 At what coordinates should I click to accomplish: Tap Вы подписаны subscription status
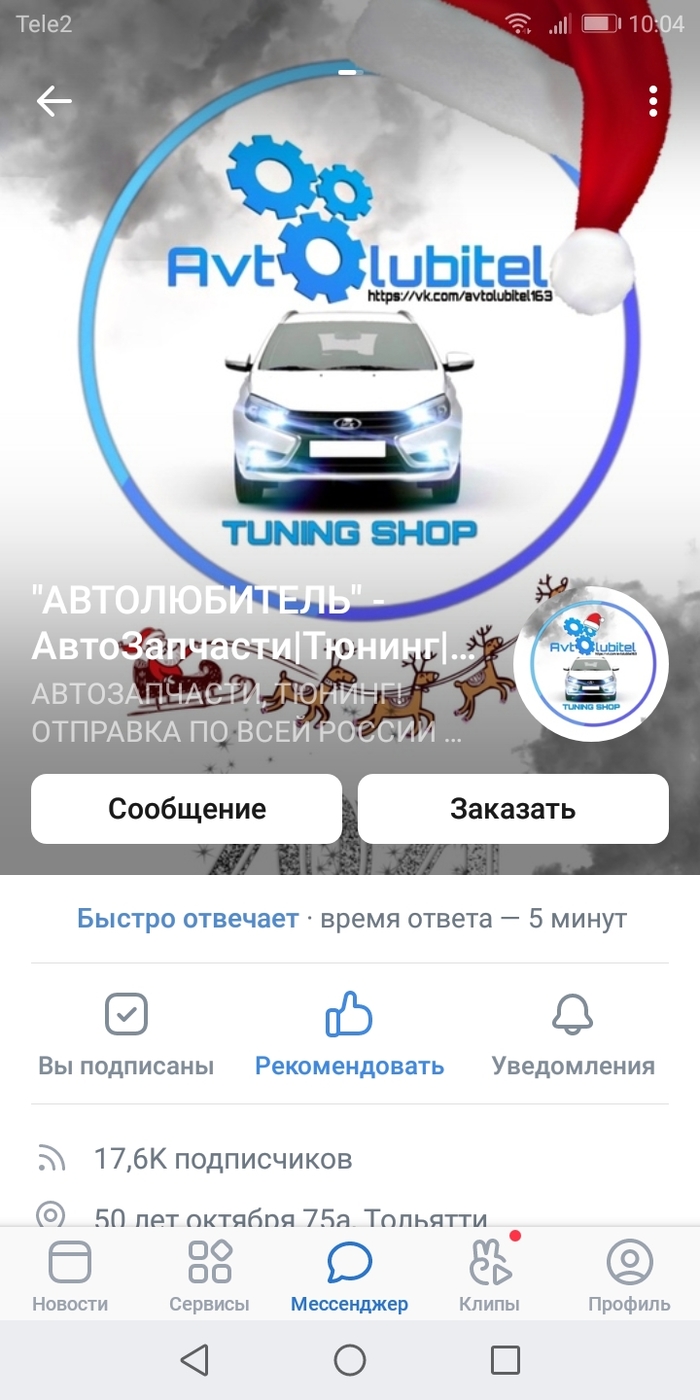pyautogui.click(x=126, y=1035)
